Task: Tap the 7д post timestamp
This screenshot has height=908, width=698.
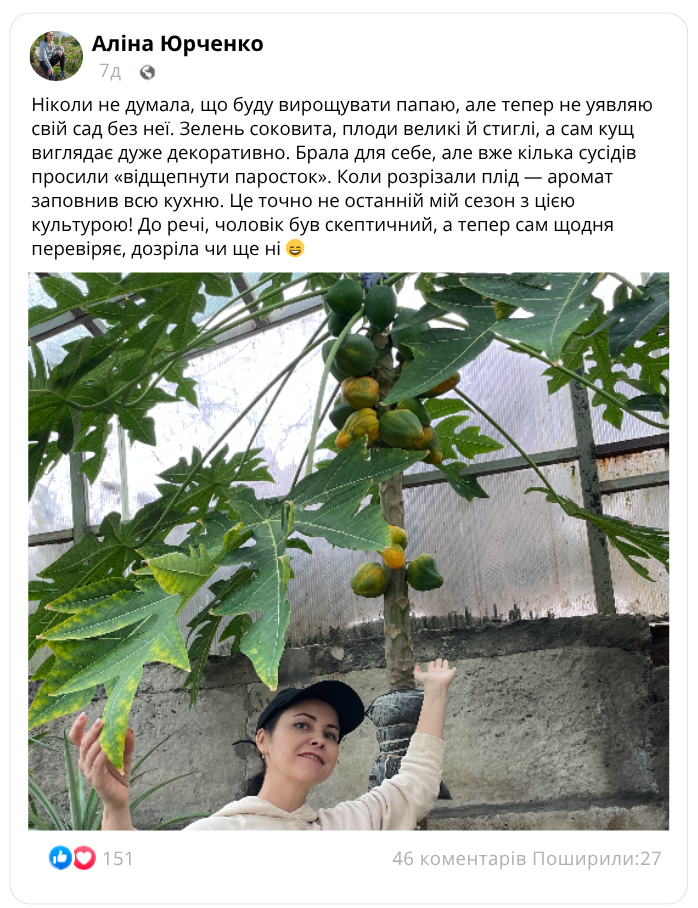Action: tap(110, 72)
